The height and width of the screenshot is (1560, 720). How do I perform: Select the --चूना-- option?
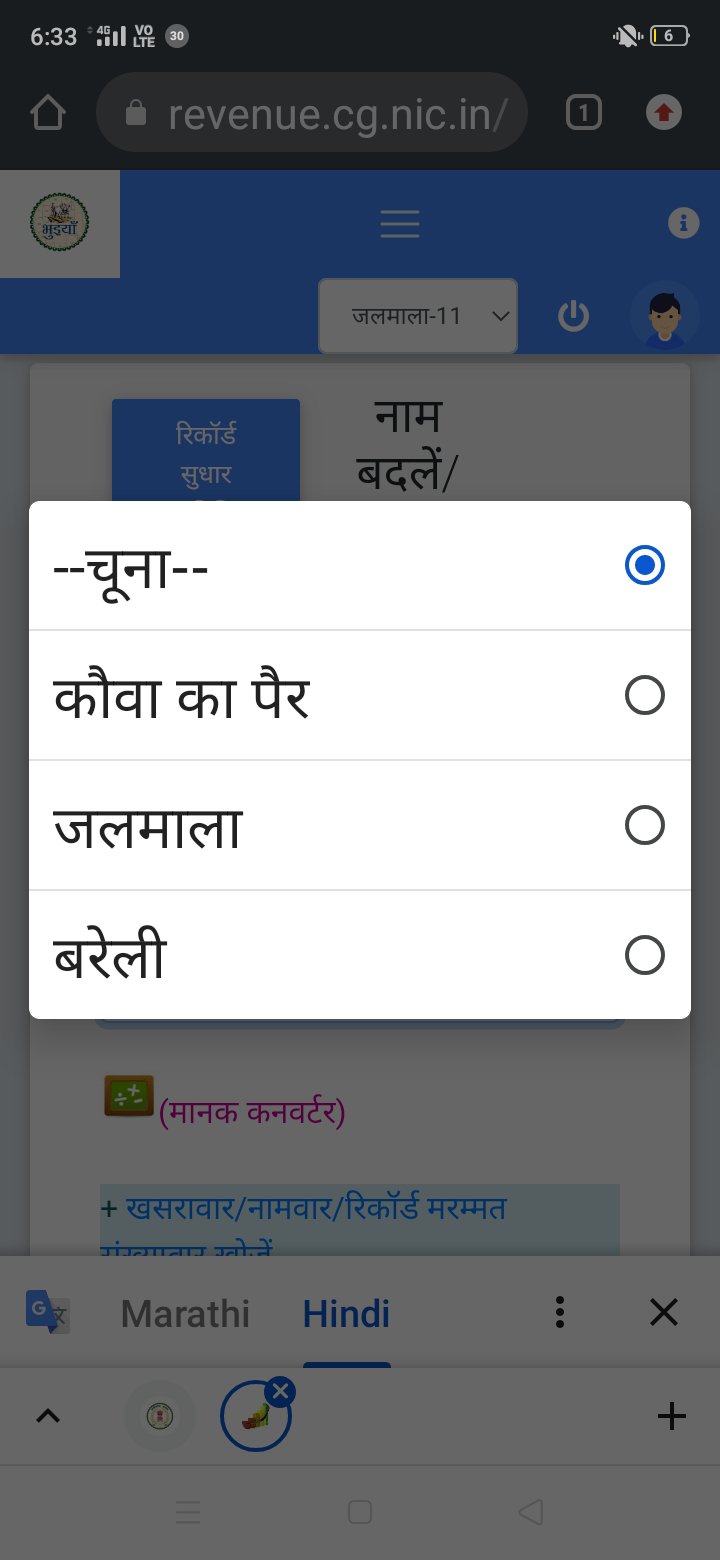pyautogui.click(x=359, y=565)
